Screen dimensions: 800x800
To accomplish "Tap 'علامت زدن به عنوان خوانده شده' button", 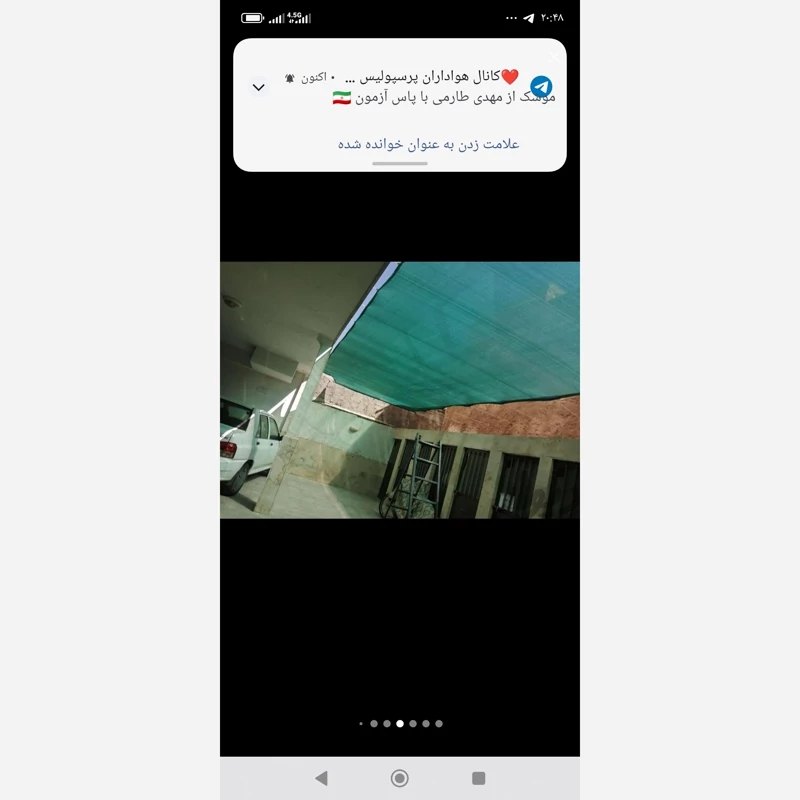I will point(428,144).
